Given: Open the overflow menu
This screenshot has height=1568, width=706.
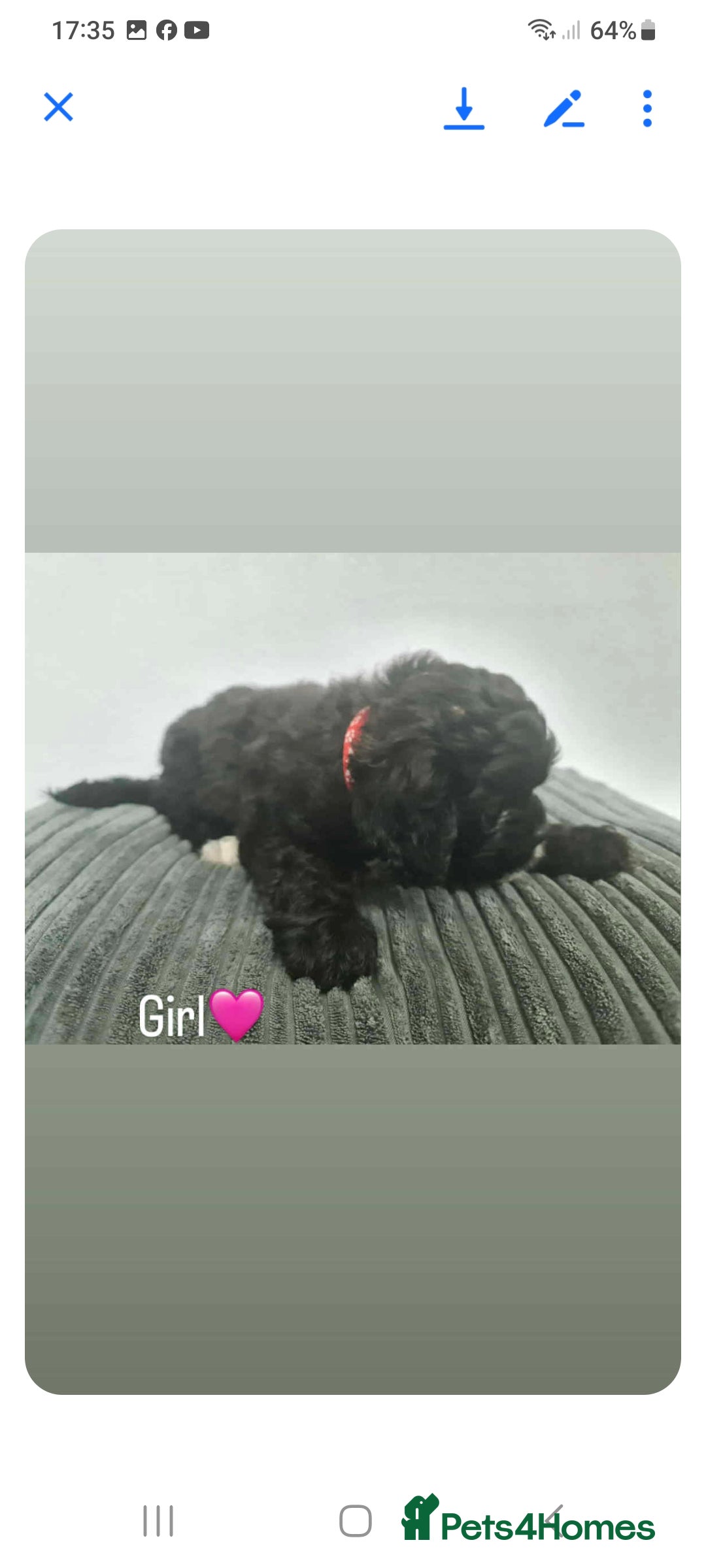Looking at the screenshot, I should click(x=647, y=108).
